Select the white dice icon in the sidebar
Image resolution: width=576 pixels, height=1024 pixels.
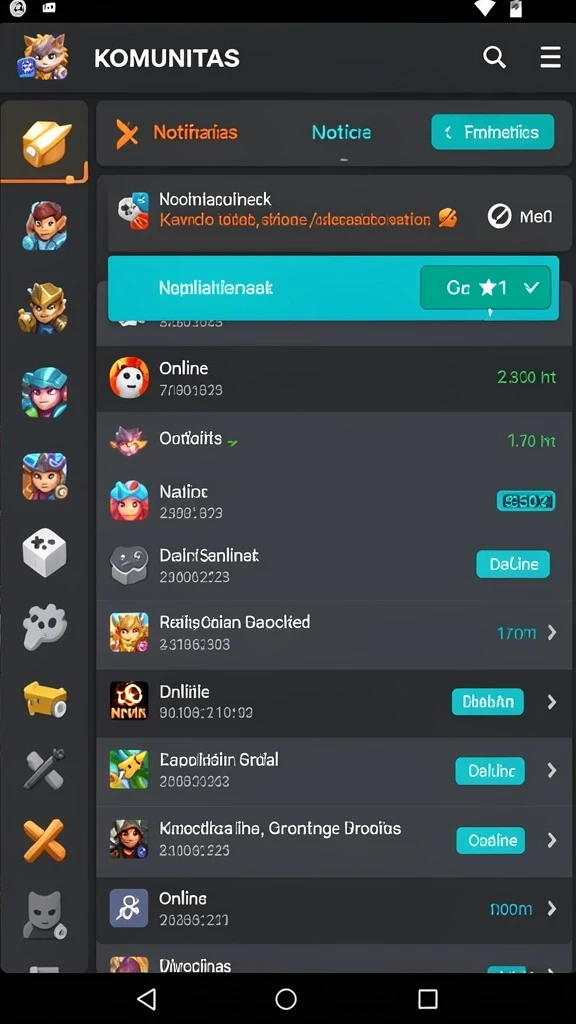tap(44, 552)
